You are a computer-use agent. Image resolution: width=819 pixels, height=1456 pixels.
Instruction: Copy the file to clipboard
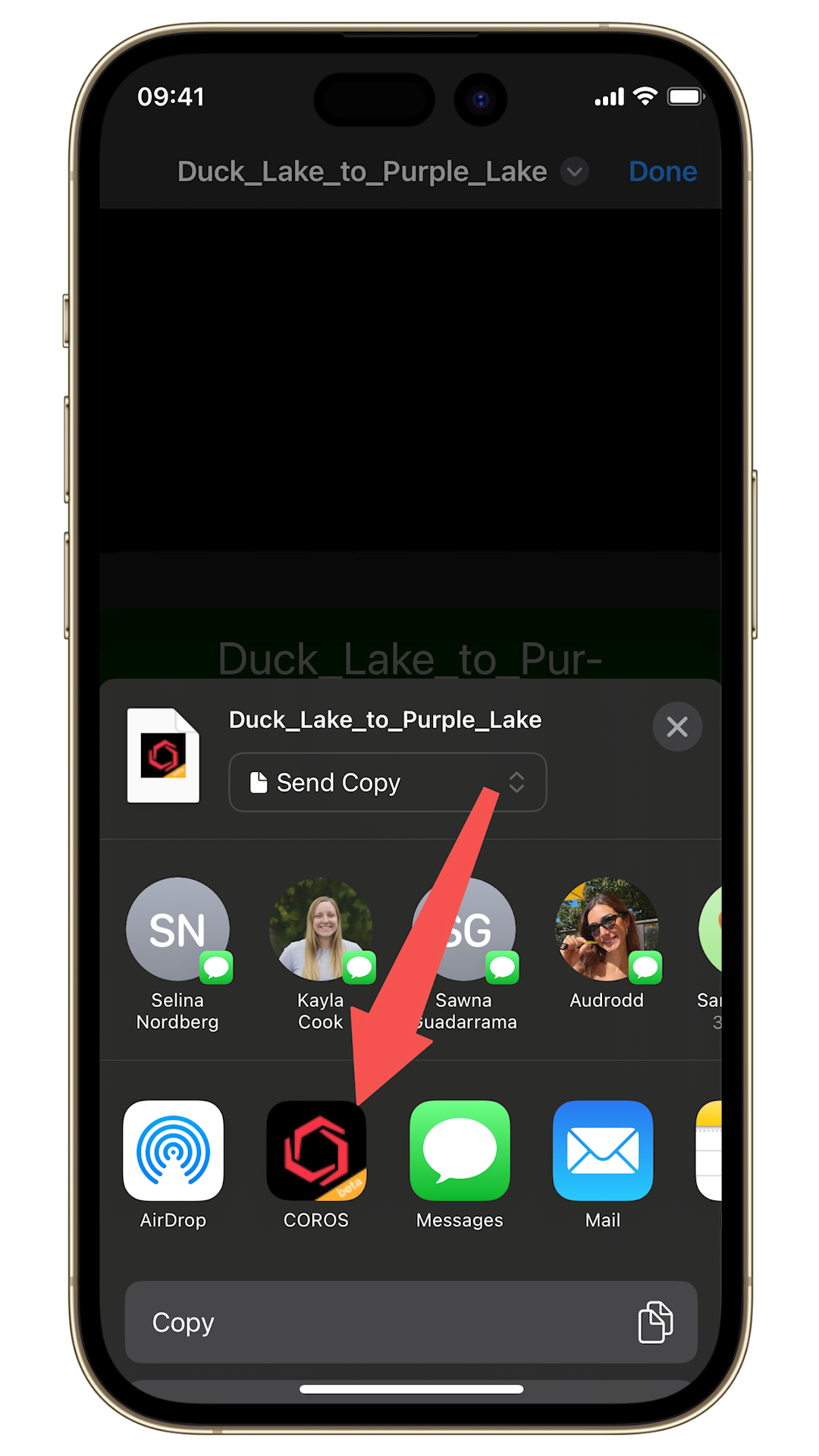[410, 1322]
